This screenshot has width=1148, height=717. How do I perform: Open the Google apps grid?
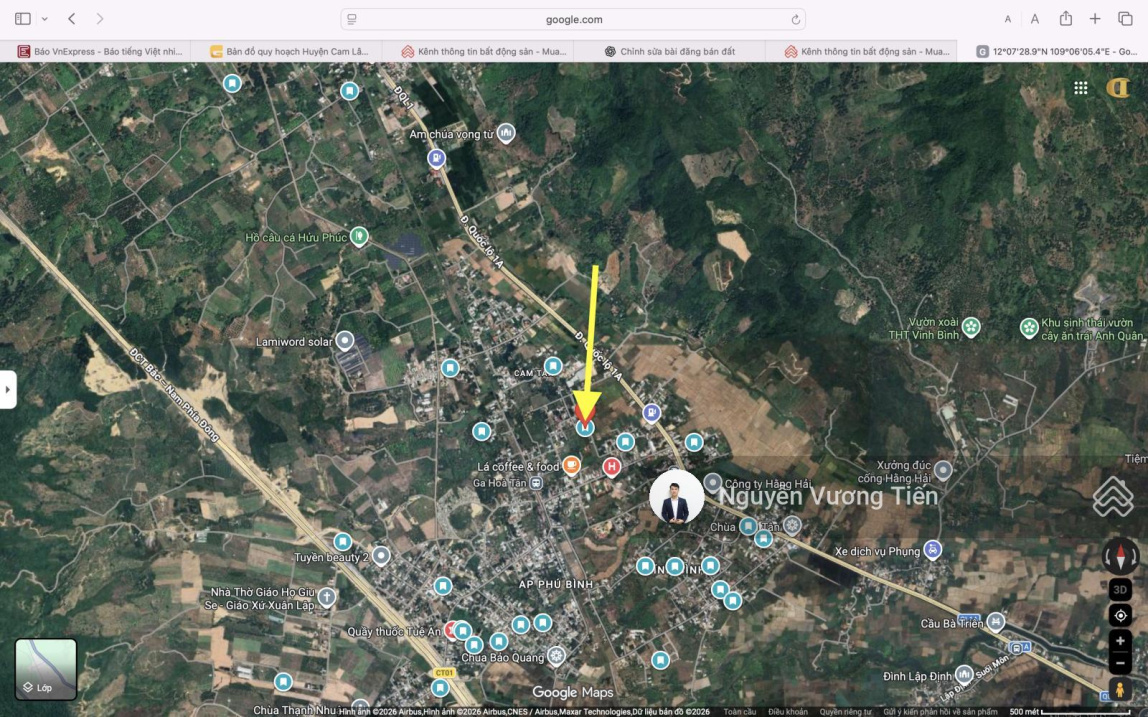pyautogui.click(x=1081, y=88)
